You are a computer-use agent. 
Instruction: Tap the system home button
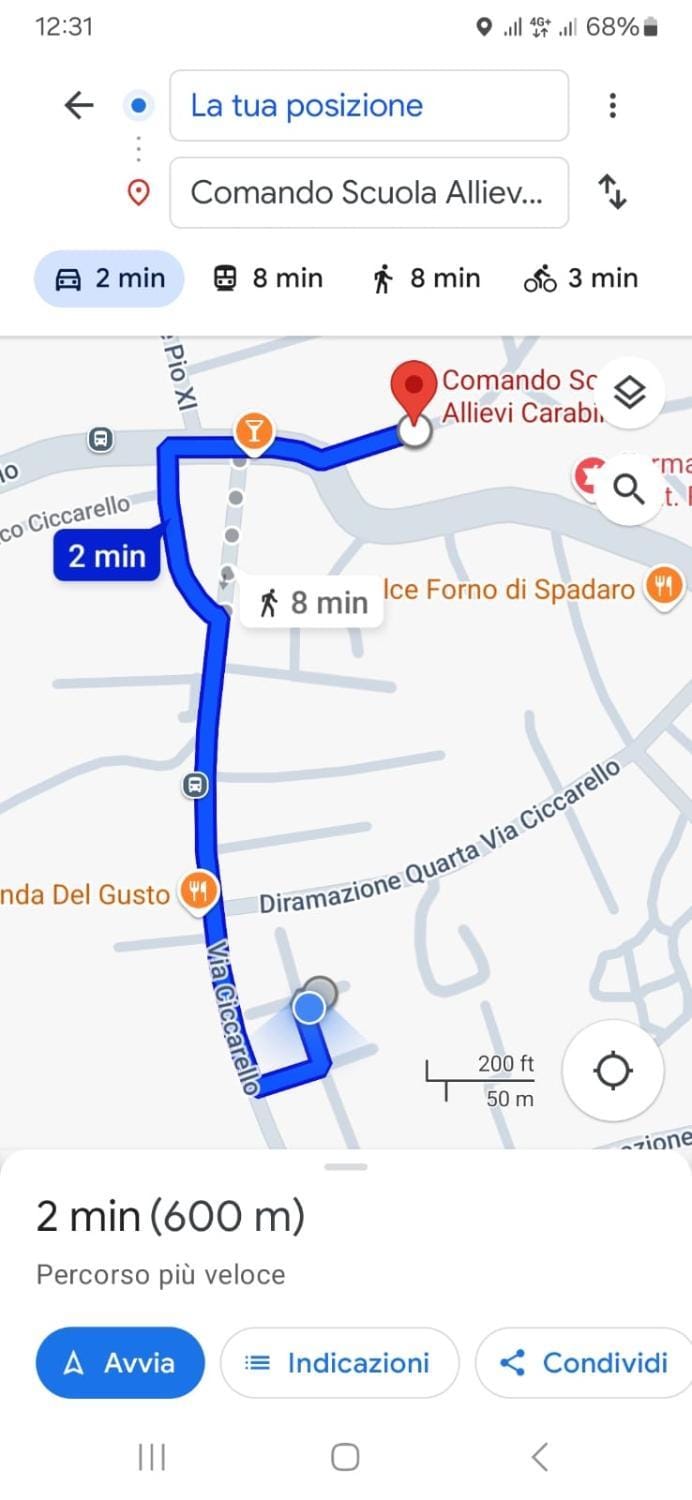click(x=345, y=1457)
